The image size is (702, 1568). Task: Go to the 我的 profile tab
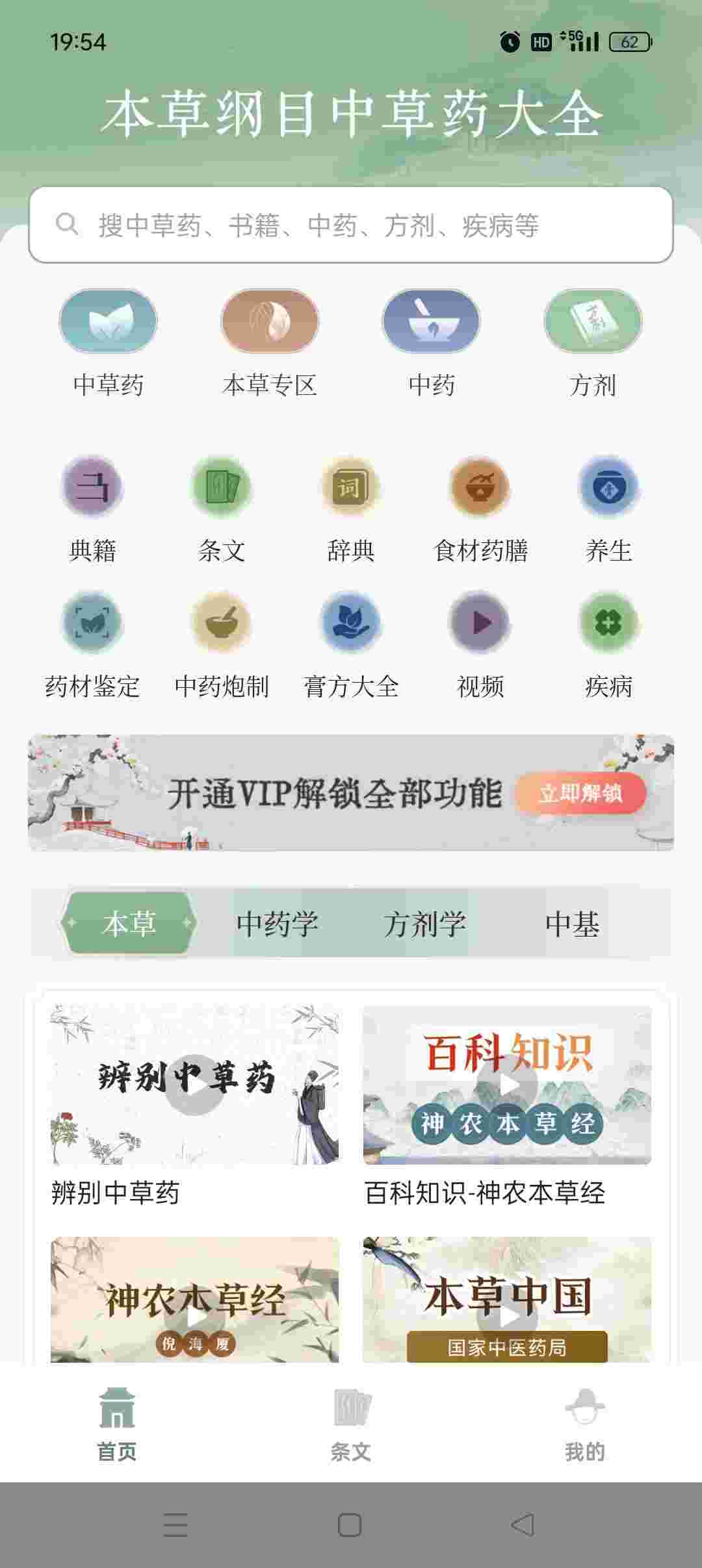tap(584, 1423)
